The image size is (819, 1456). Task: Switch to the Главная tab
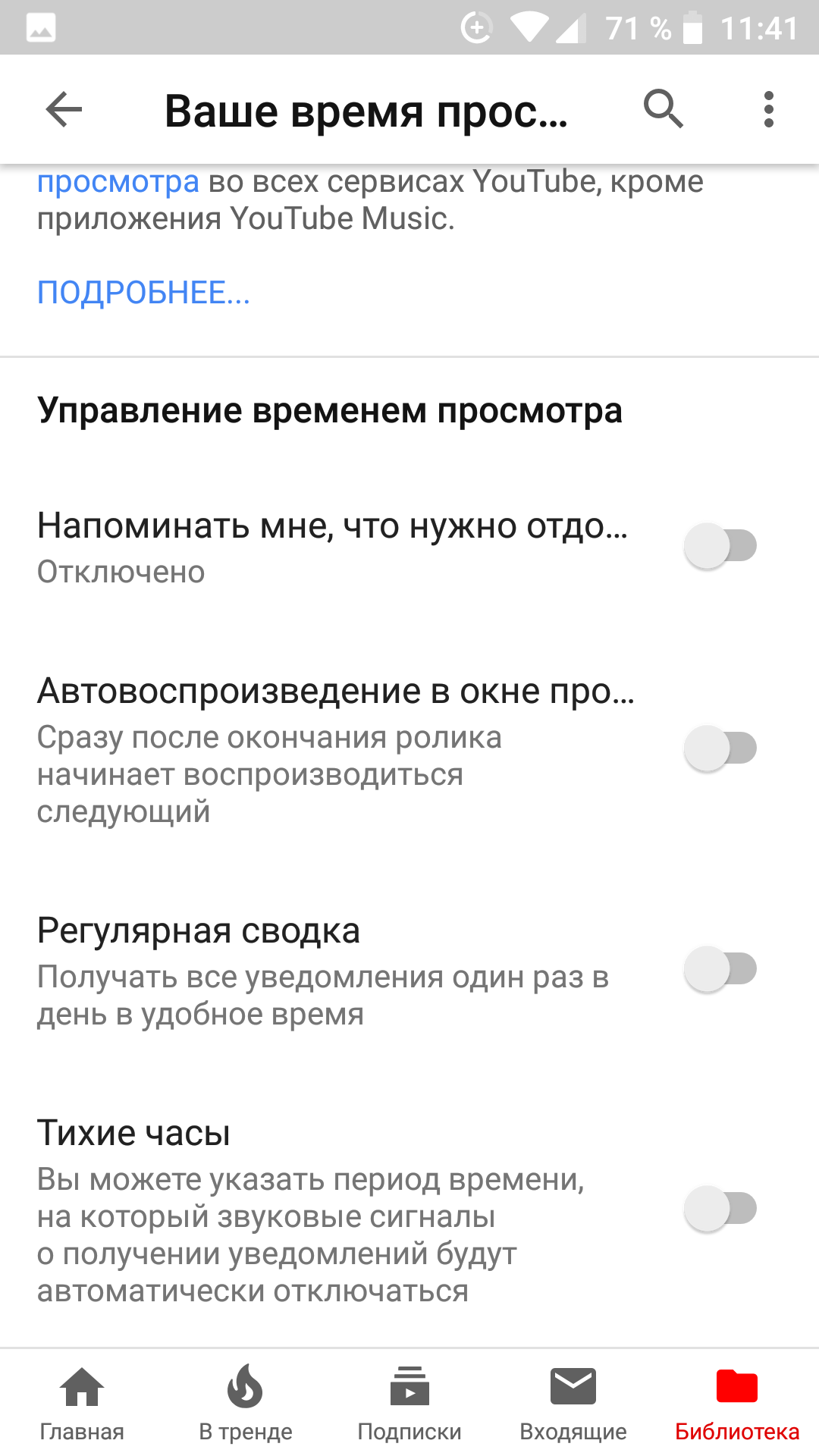pyautogui.click(x=82, y=1403)
